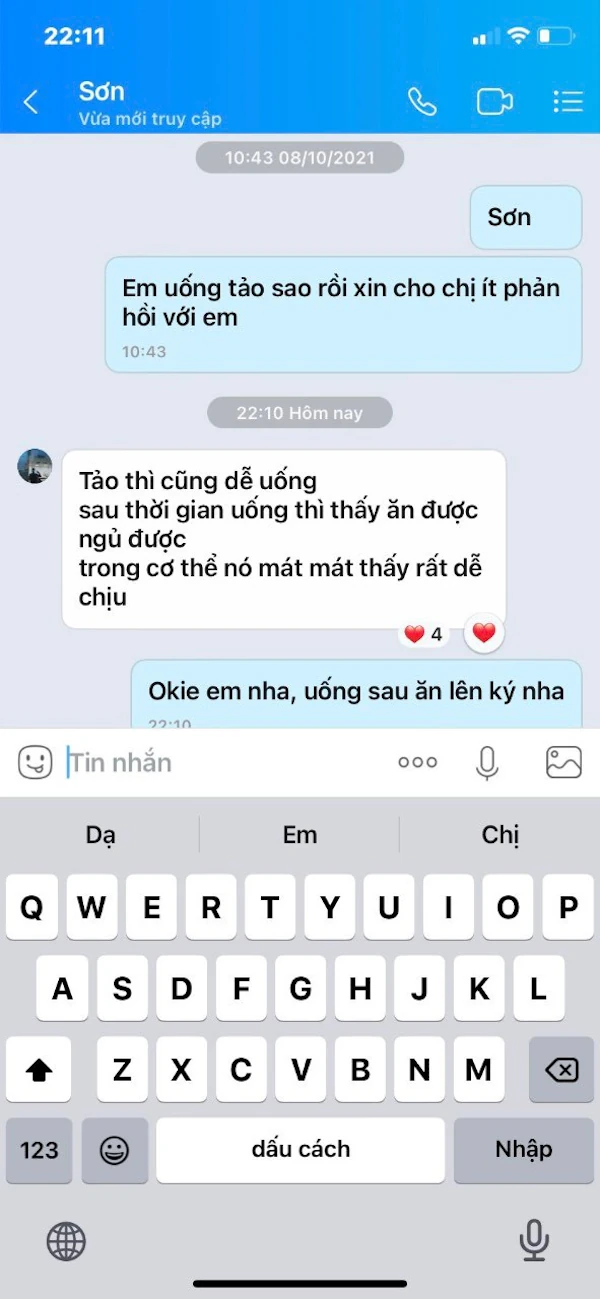Choose the "Dạ" keyboard suggestion
The image size is (600, 1299).
point(100,835)
